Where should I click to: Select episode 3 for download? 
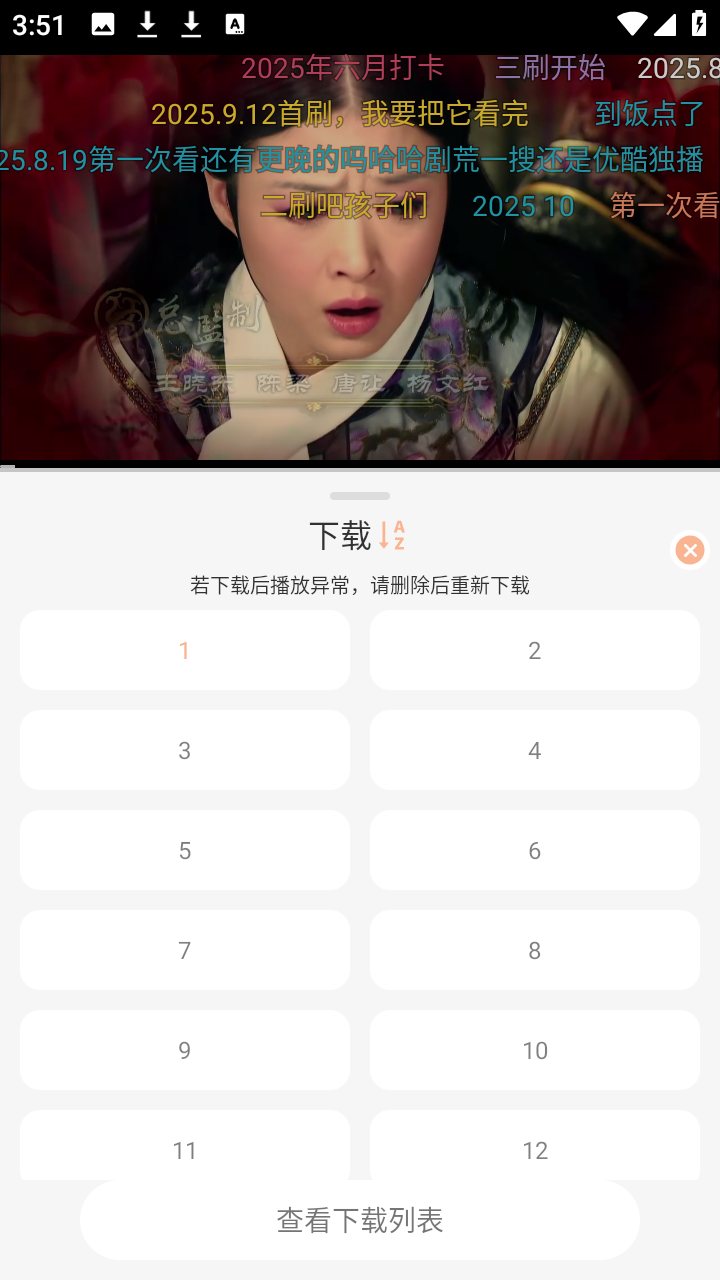[185, 750]
